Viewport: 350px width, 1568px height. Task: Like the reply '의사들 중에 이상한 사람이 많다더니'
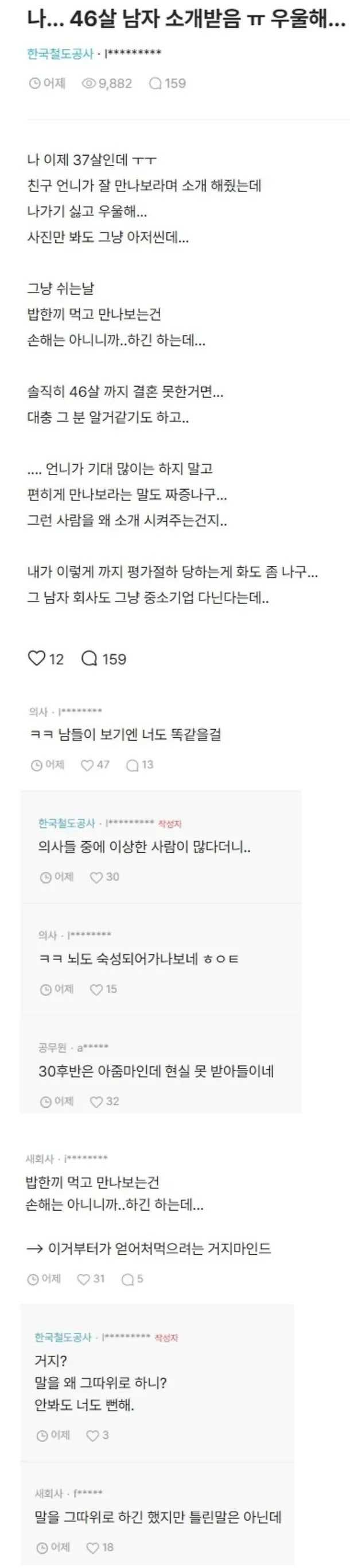pyautogui.click(x=96, y=877)
